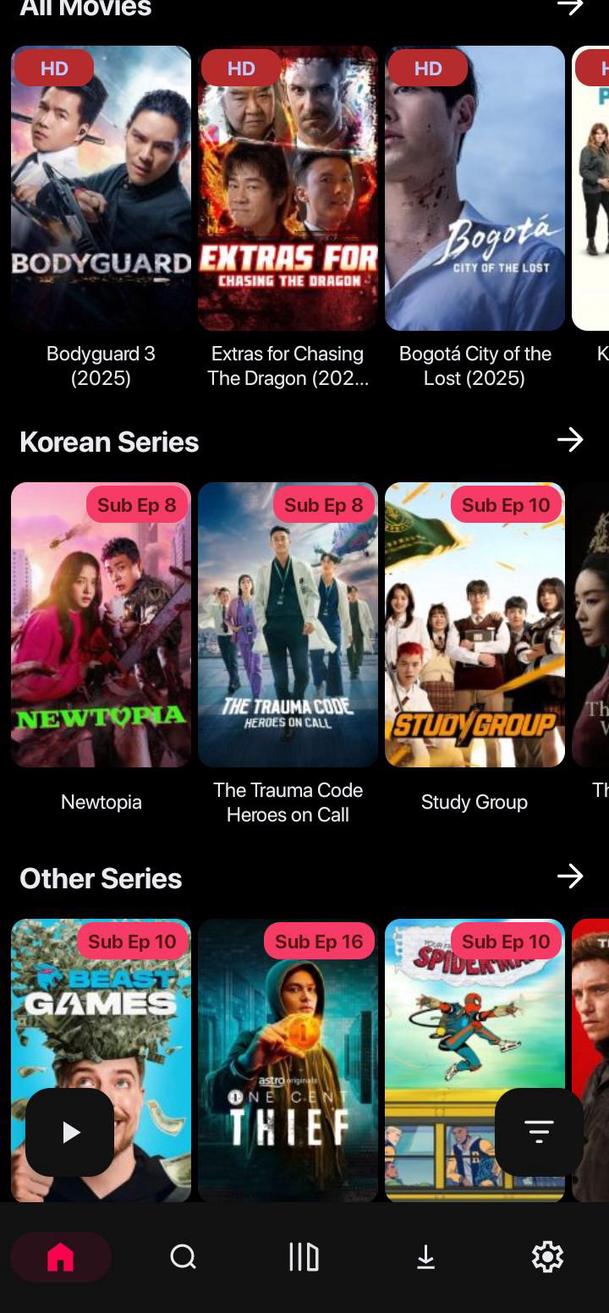This screenshot has width=609, height=1313.
Task: Open Newtopia series card
Action: [x=101, y=625]
